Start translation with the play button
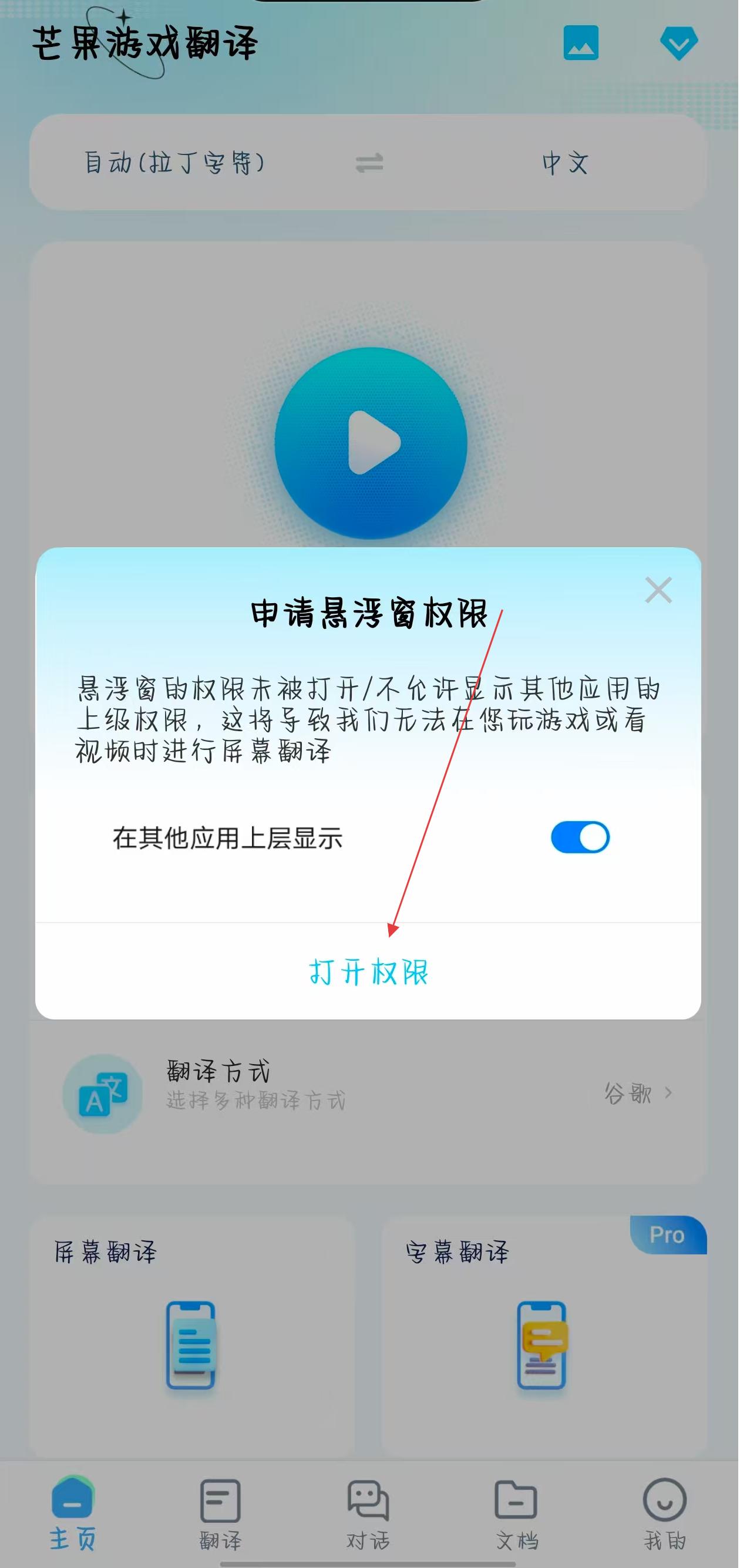The image size is (740, 1568). [371, 443]
